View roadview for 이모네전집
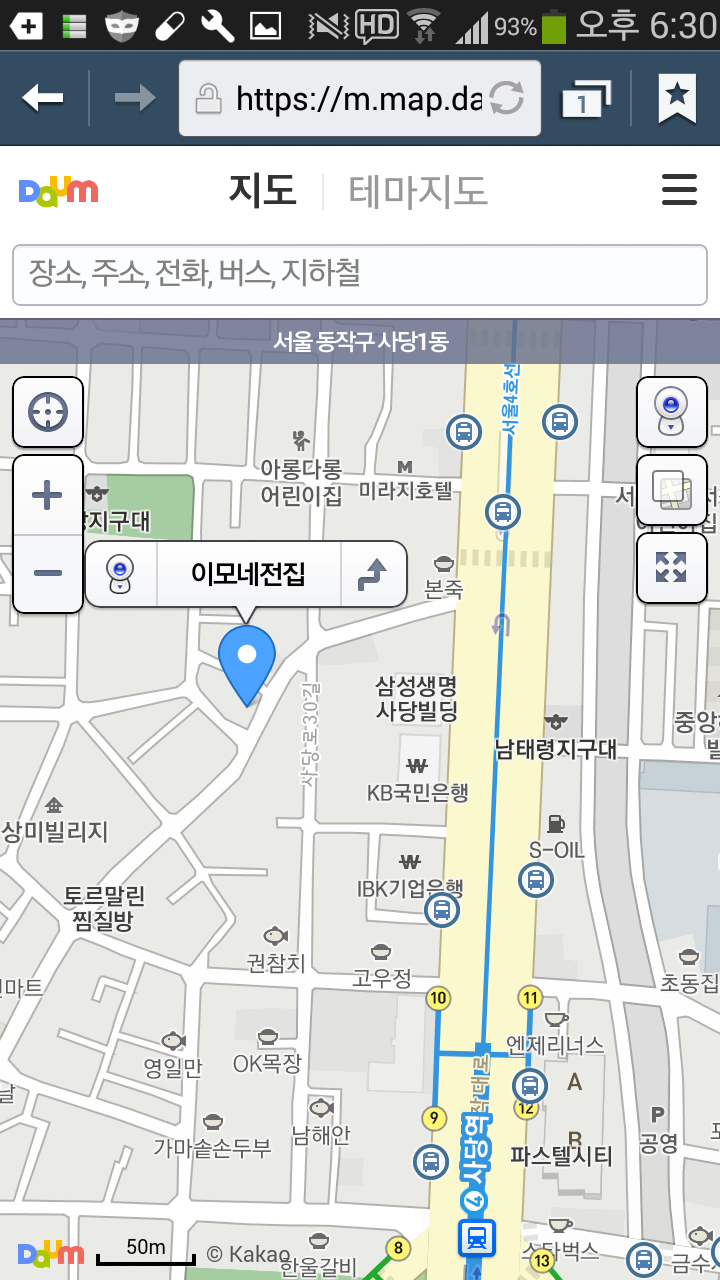720x1280 pixels. point(121,574)
